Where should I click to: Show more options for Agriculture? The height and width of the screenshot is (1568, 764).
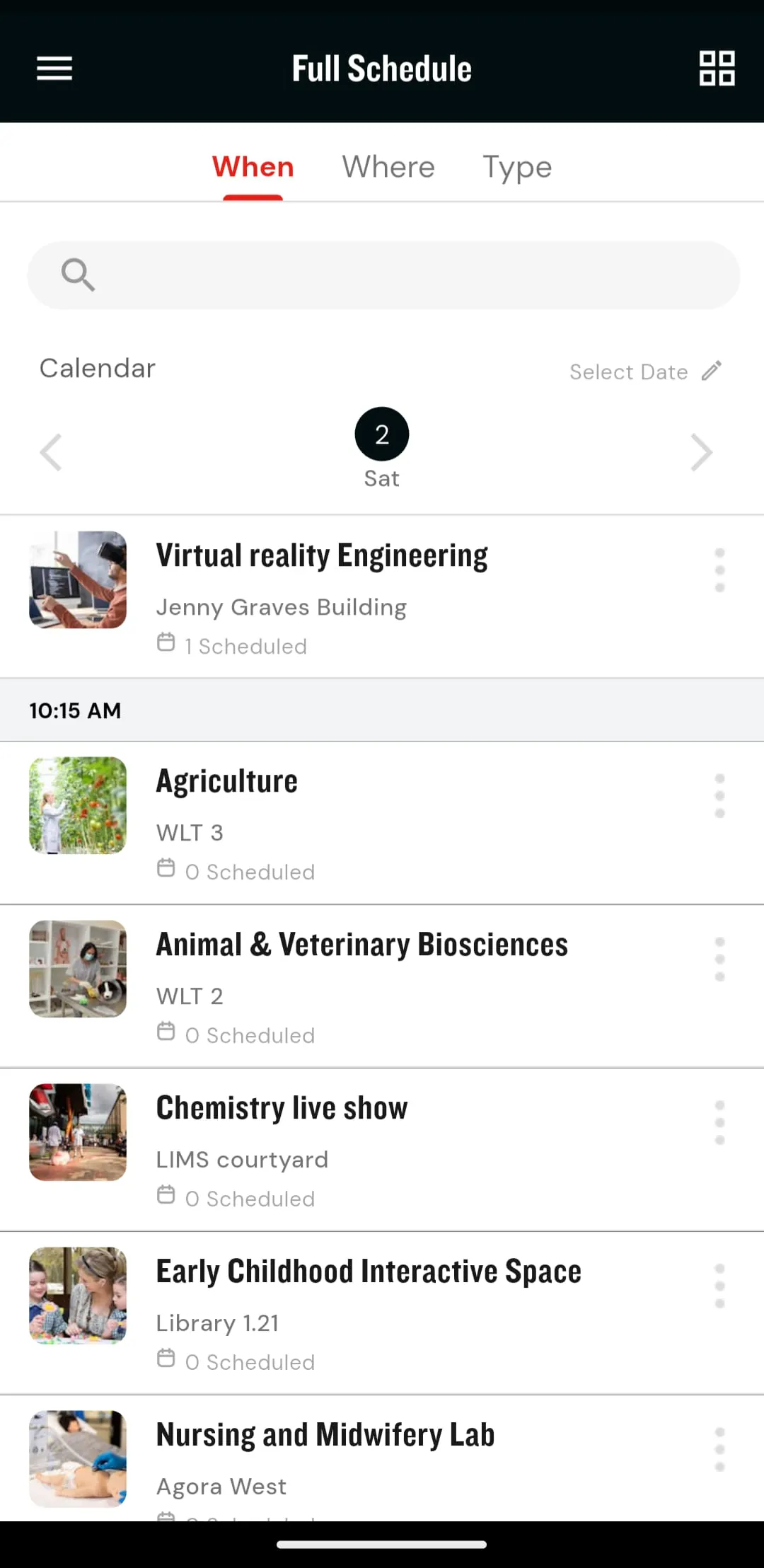(x=719, y=796)
